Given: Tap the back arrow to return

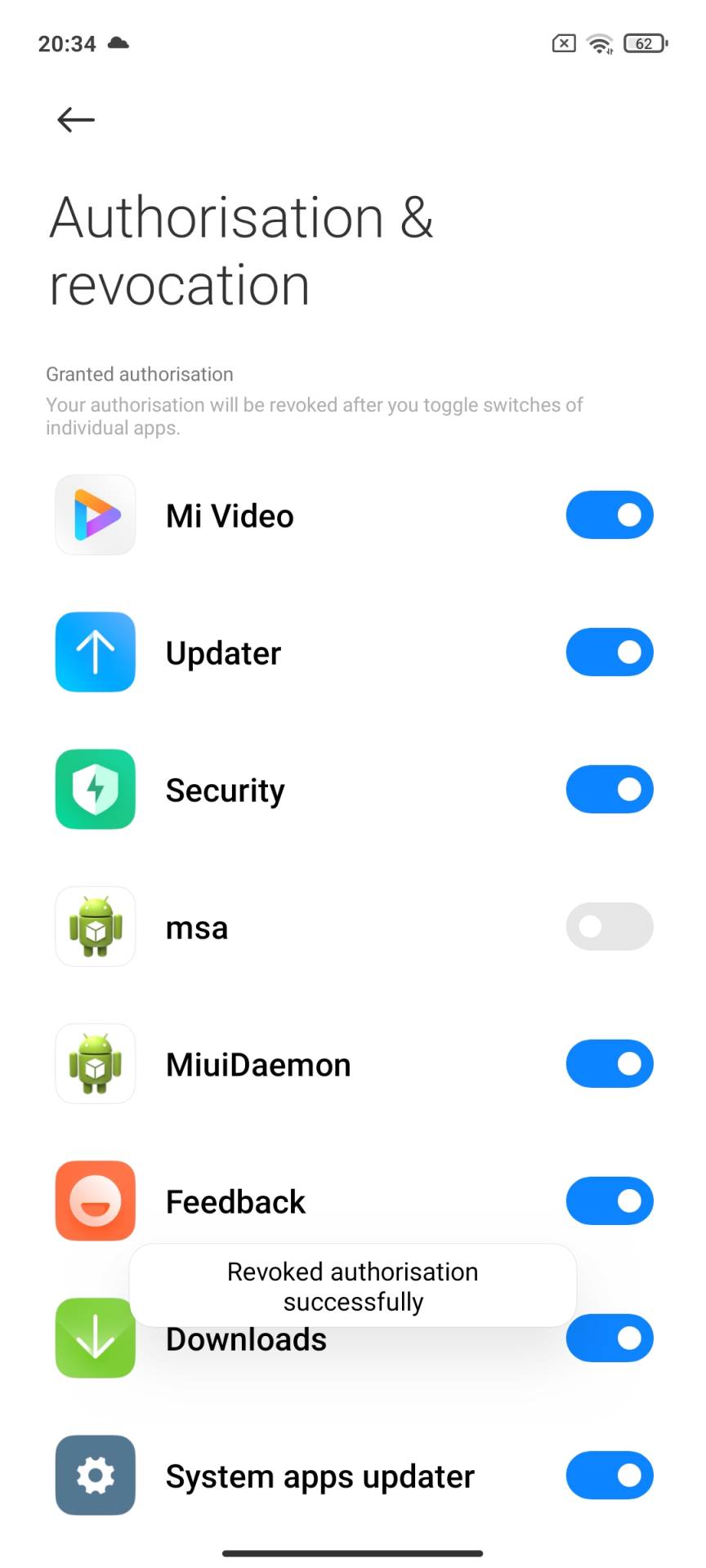Looking at the screenshot, I should coord(75,119).
